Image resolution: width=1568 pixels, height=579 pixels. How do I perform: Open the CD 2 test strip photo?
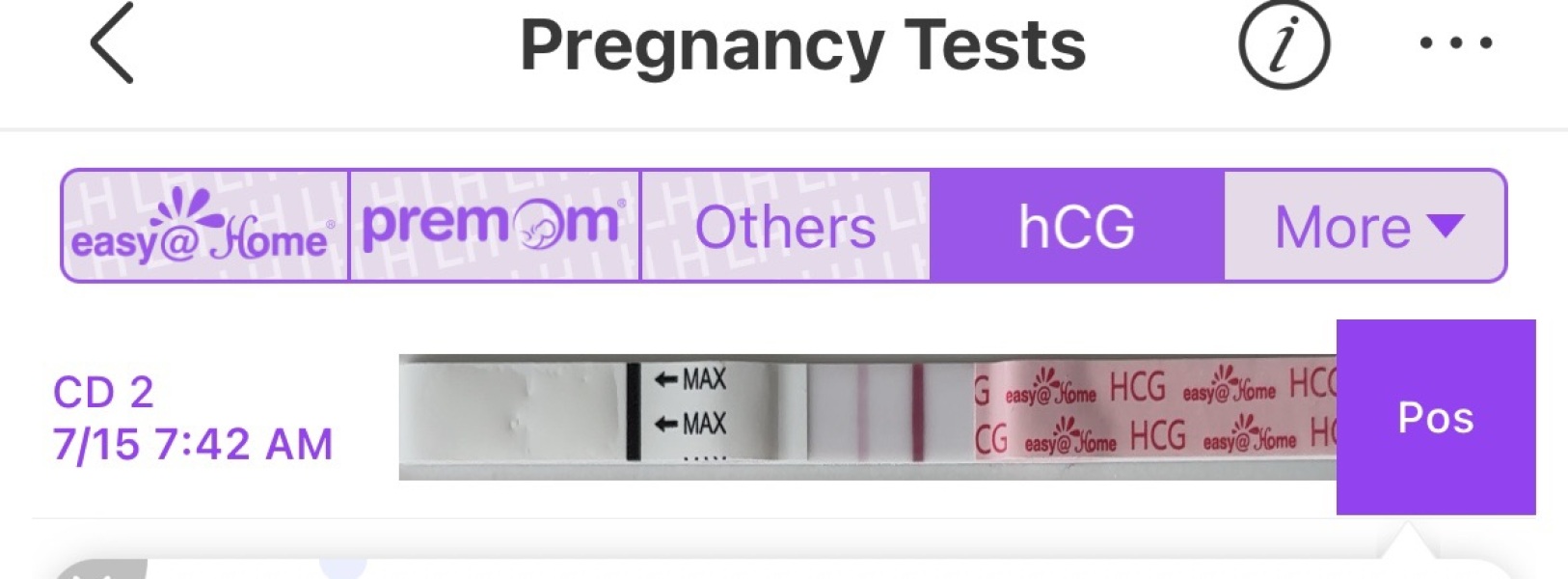coord(866,417)
